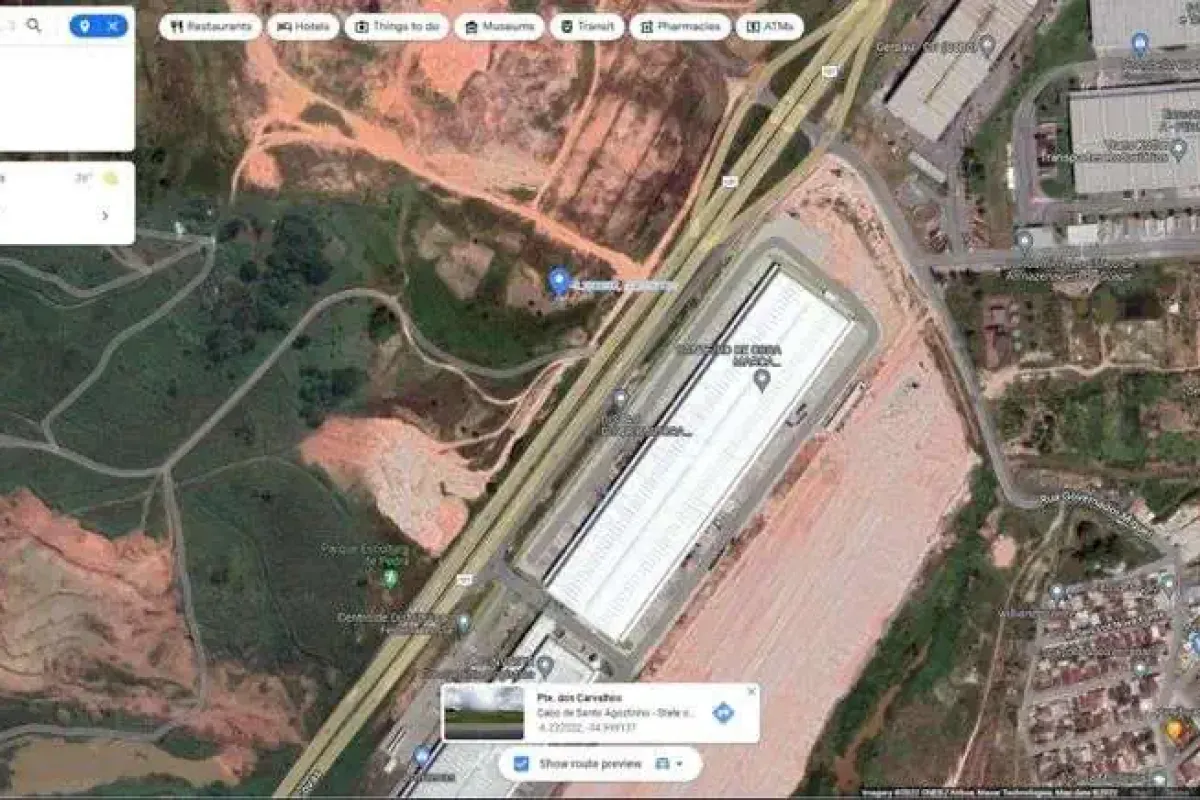Uncheck Show route preview
The width and height of the screenshot is (1200, 800).
click(x=521, y=764)
